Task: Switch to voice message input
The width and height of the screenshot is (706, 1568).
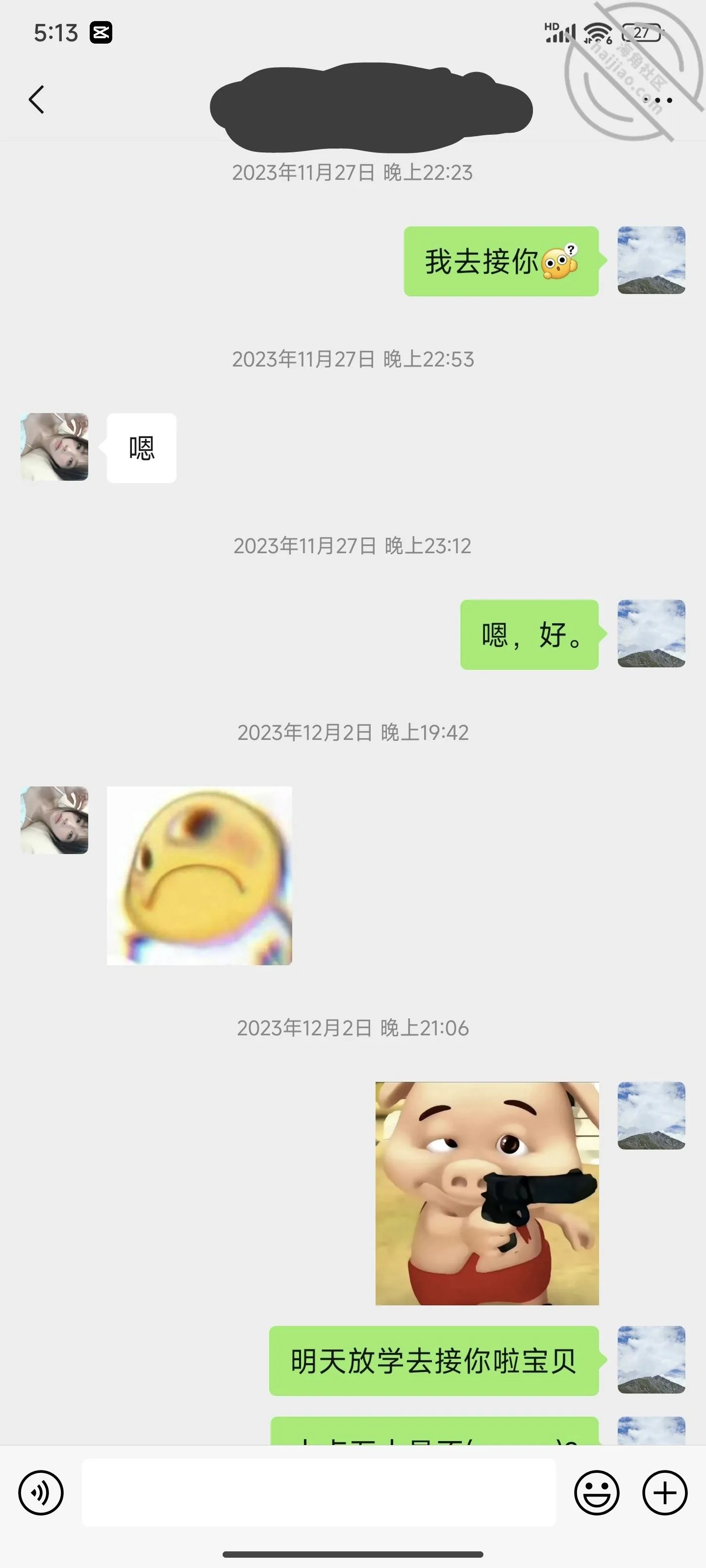Action: pyautogui.click(x=41, y=1493)
